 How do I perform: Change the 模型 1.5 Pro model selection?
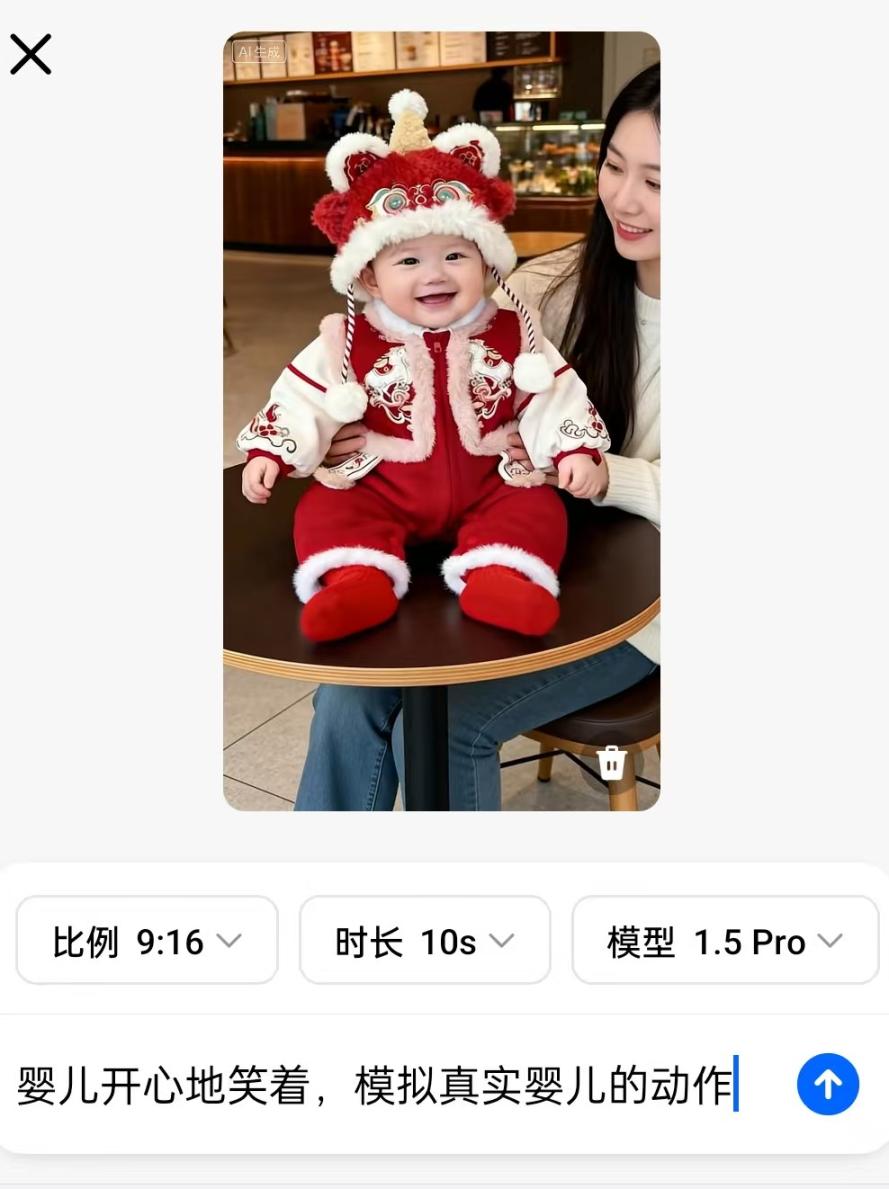(x=725, y=941)
